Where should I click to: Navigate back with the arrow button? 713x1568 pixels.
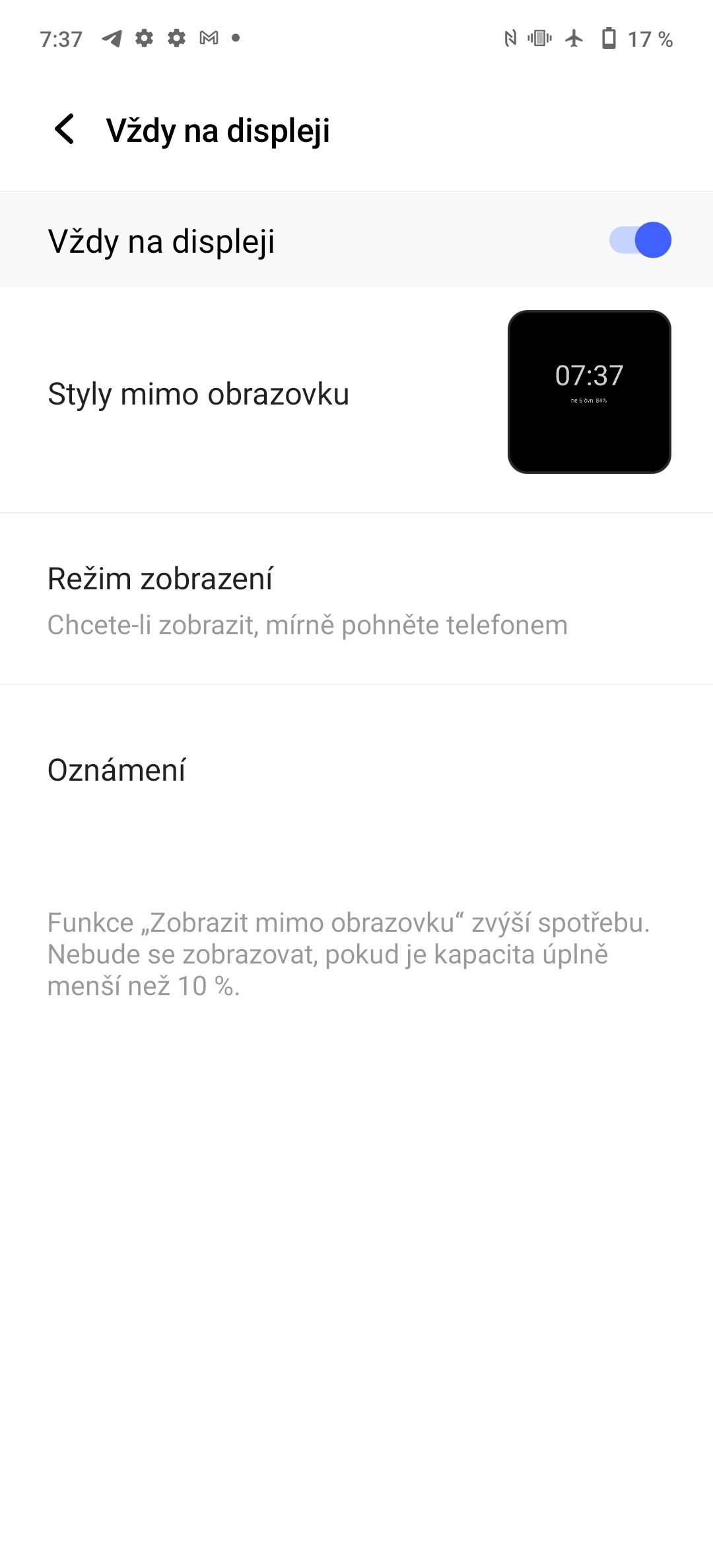65,130
